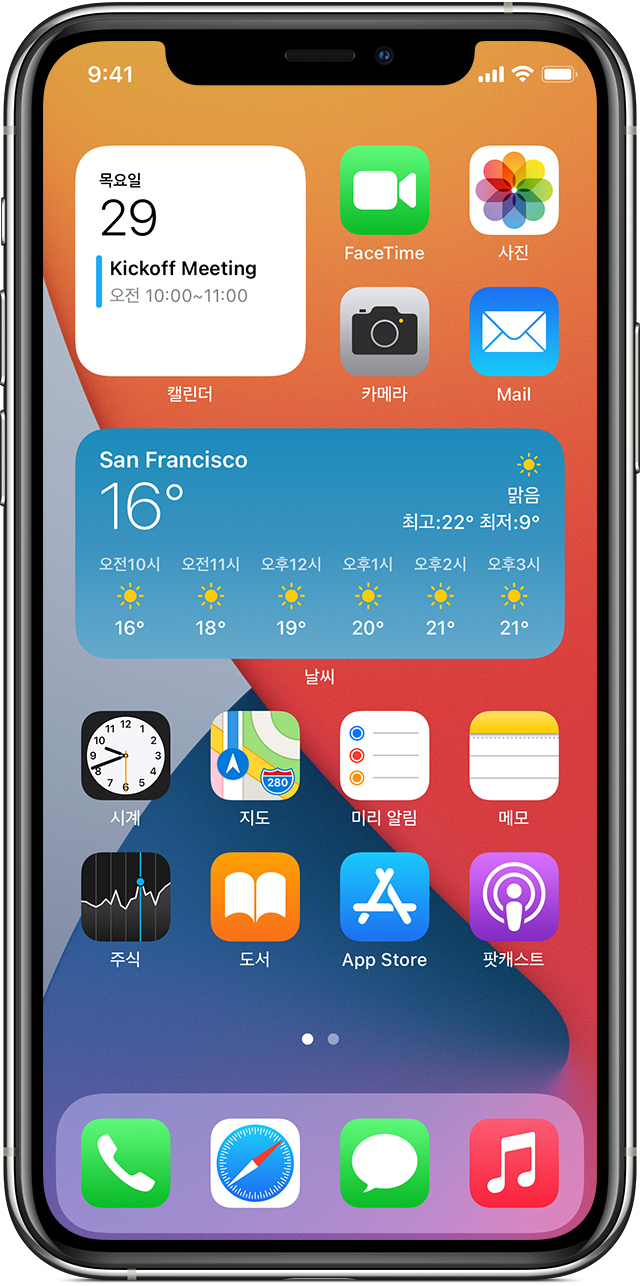The image size is (640, 1286).
Task: Launch Safari from the dock
Action: [x=255, y=1163]
